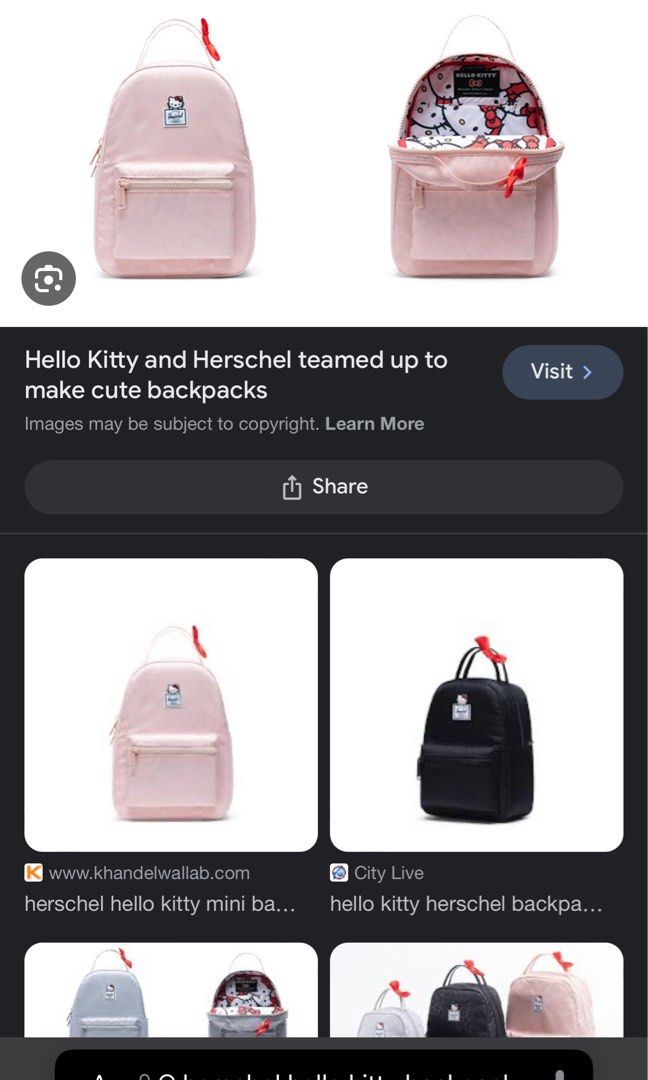This screenshot has height=1080, width=648.
Task: View the main pink backpack image
Action: point(324,152)
